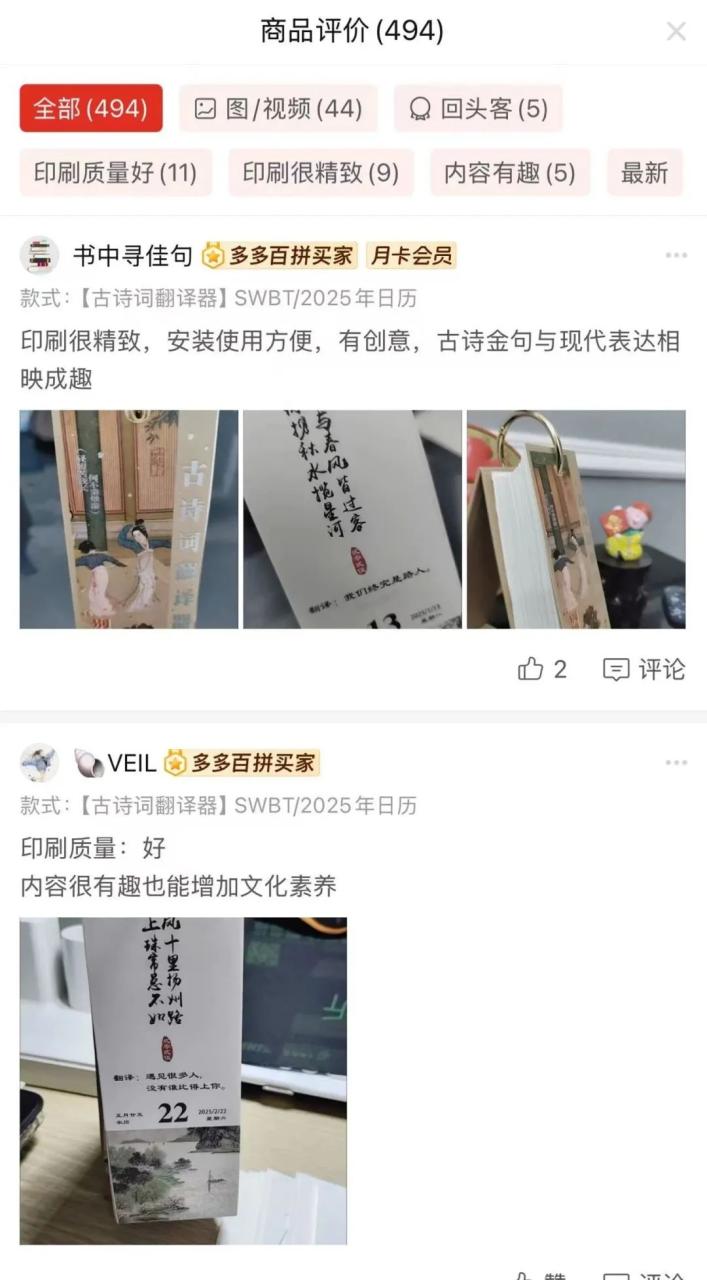Screen dimensions: 707x1280
Task: Sort reviews by 最新
Action: [x=644, y=172]
